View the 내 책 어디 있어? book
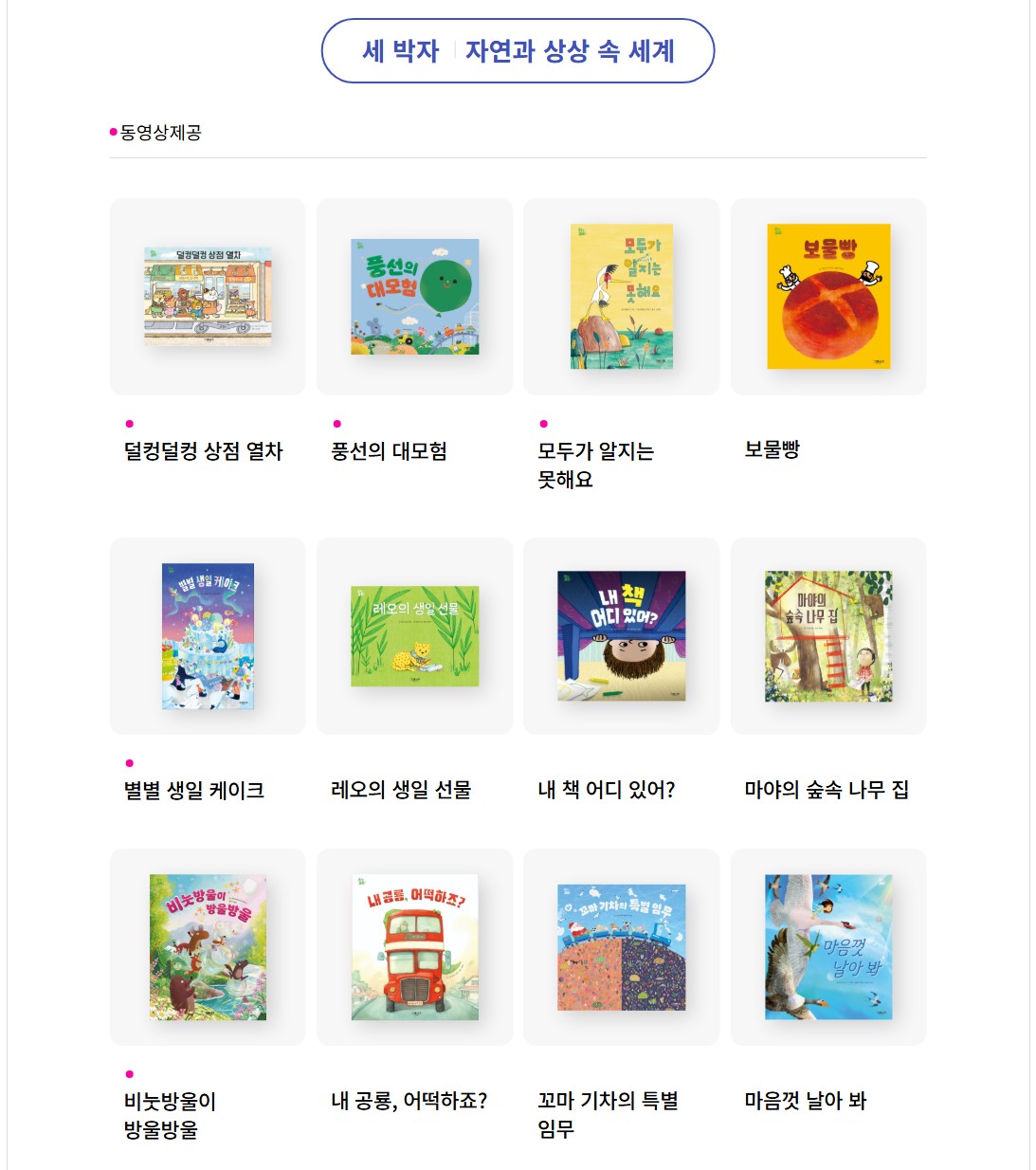The height and width of the screenshot is (1170, 1036). (x=621, y=636)
